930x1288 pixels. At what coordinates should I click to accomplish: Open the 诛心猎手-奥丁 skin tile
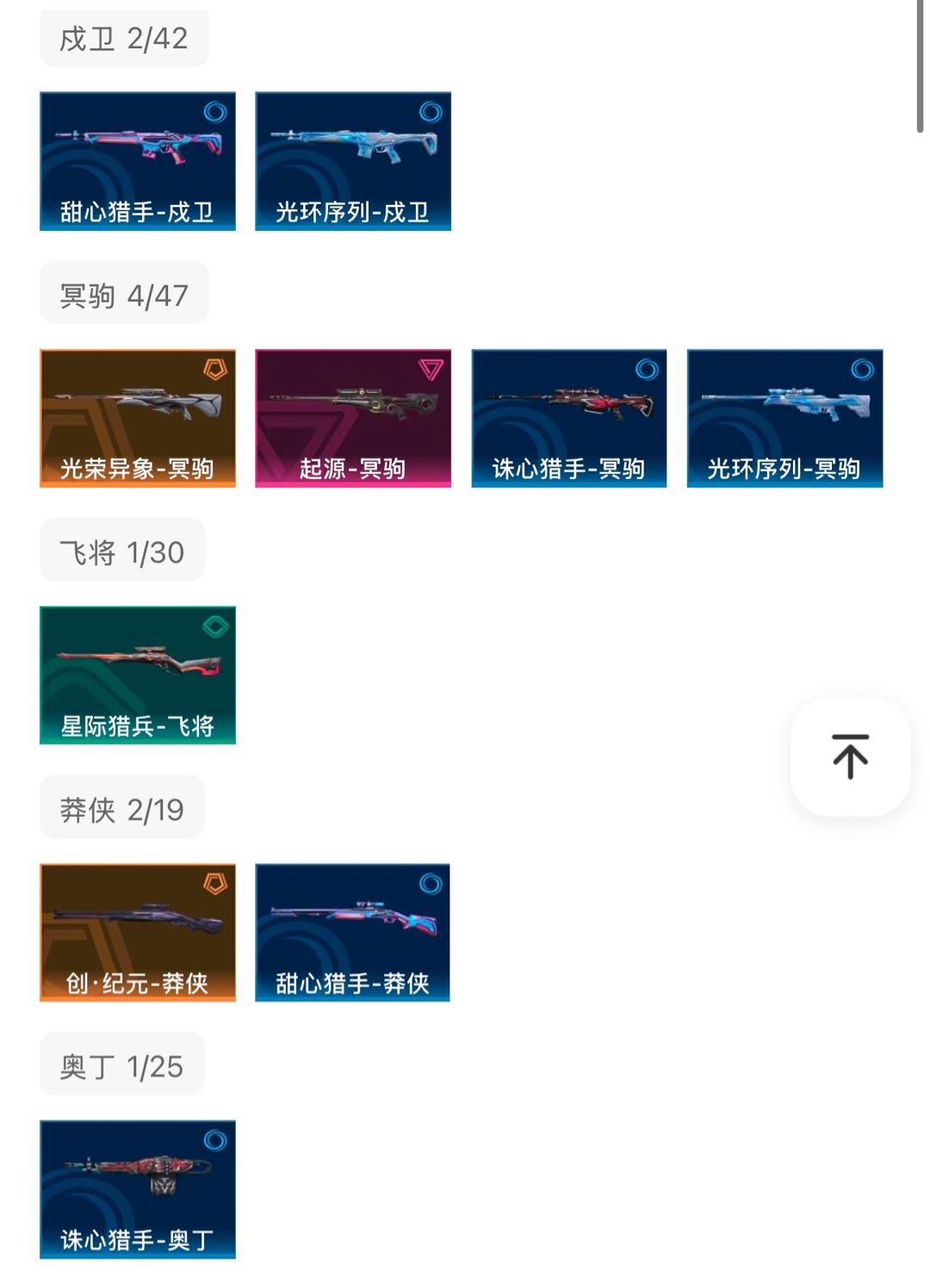pyautogui.click(x=138, y=1189)
